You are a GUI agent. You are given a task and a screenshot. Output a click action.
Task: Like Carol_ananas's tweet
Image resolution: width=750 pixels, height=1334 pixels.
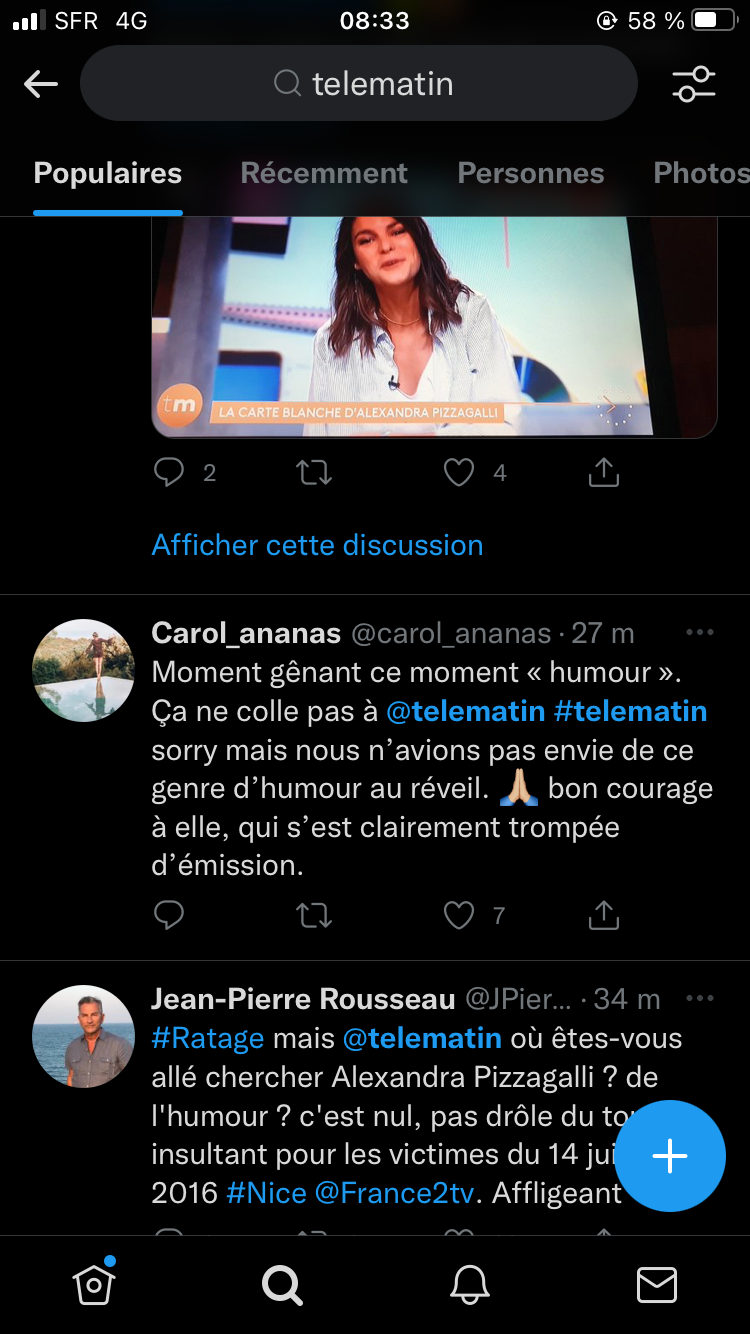[459, 914]
